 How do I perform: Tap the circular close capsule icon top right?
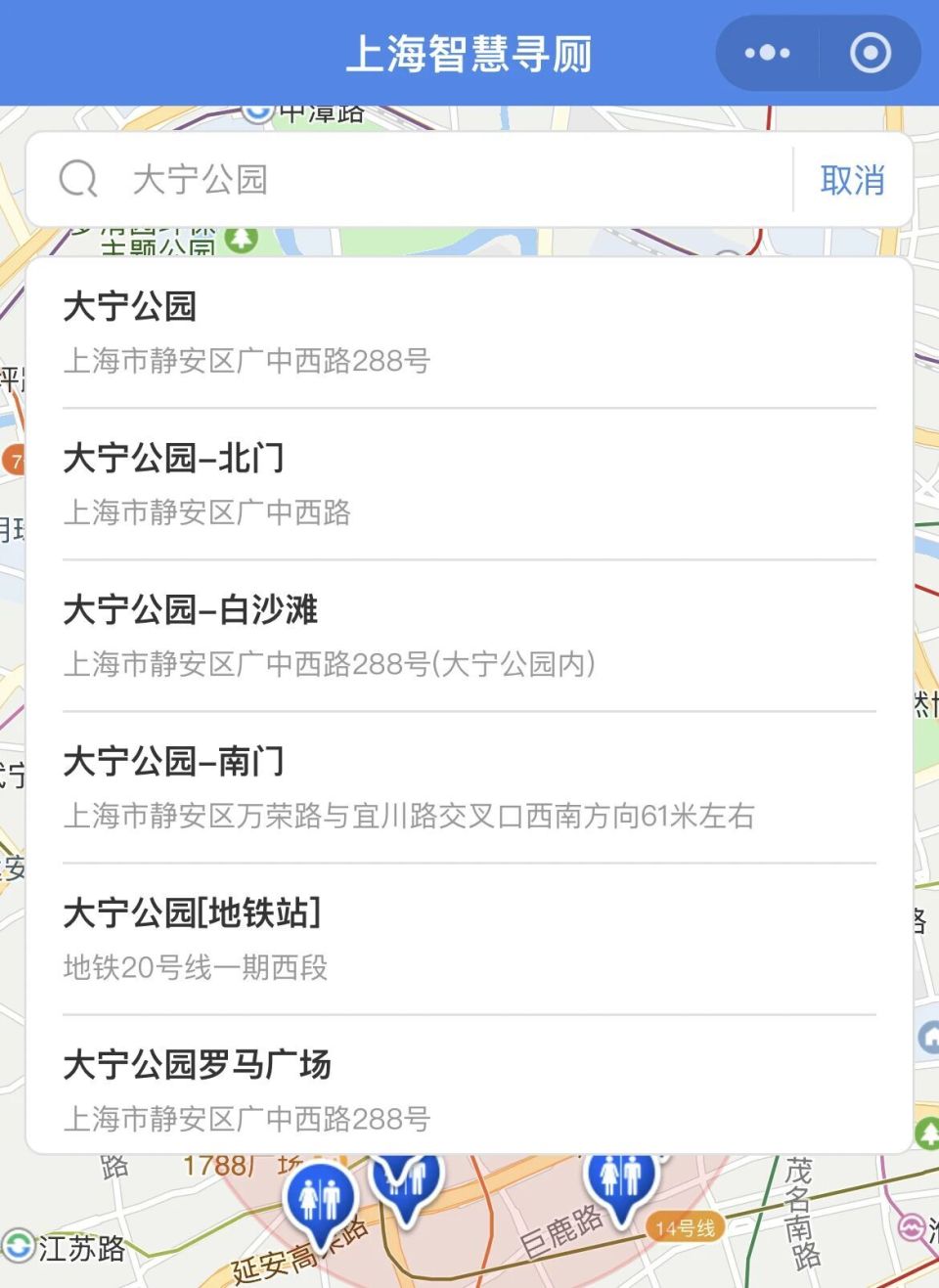(870, 54)
